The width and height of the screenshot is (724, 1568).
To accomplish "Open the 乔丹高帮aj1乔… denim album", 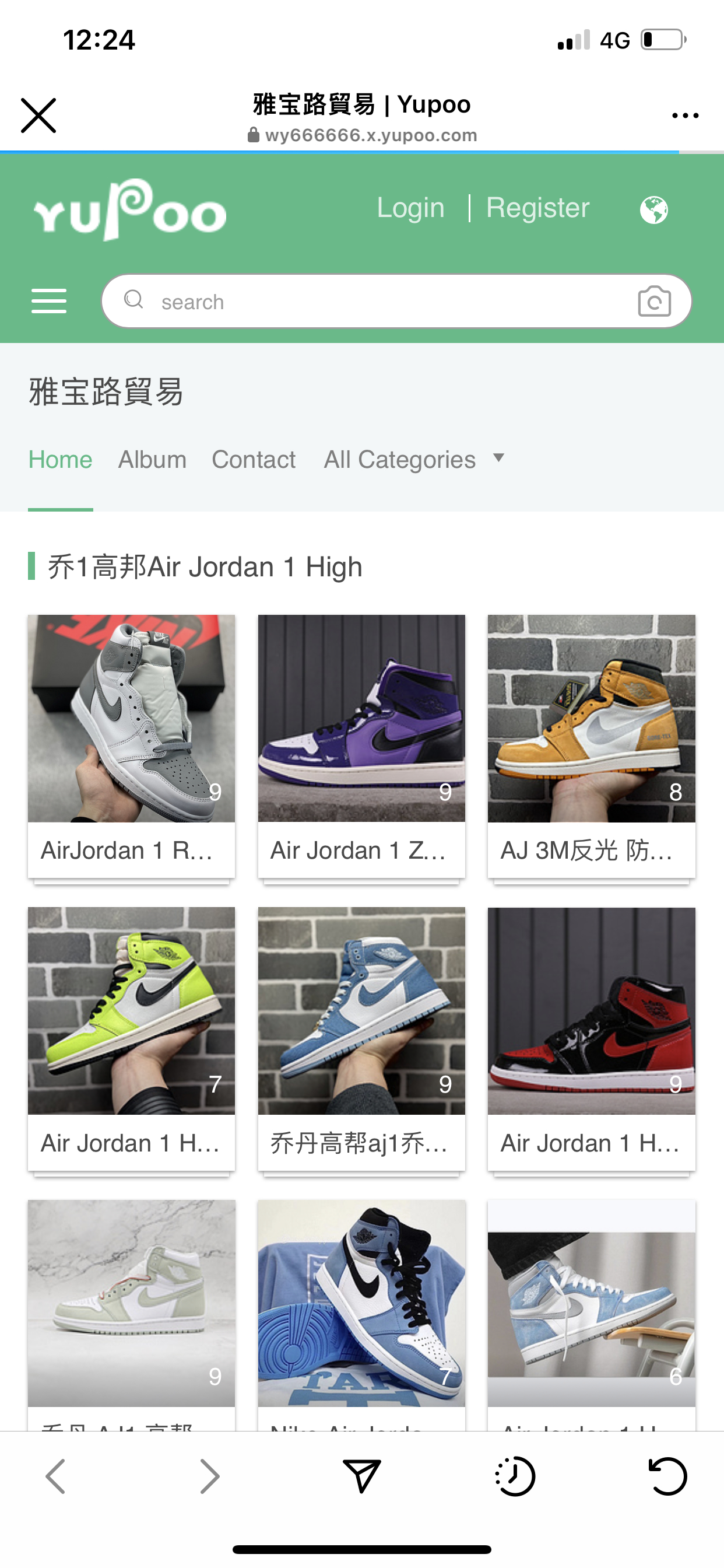I will [361, 1038].
